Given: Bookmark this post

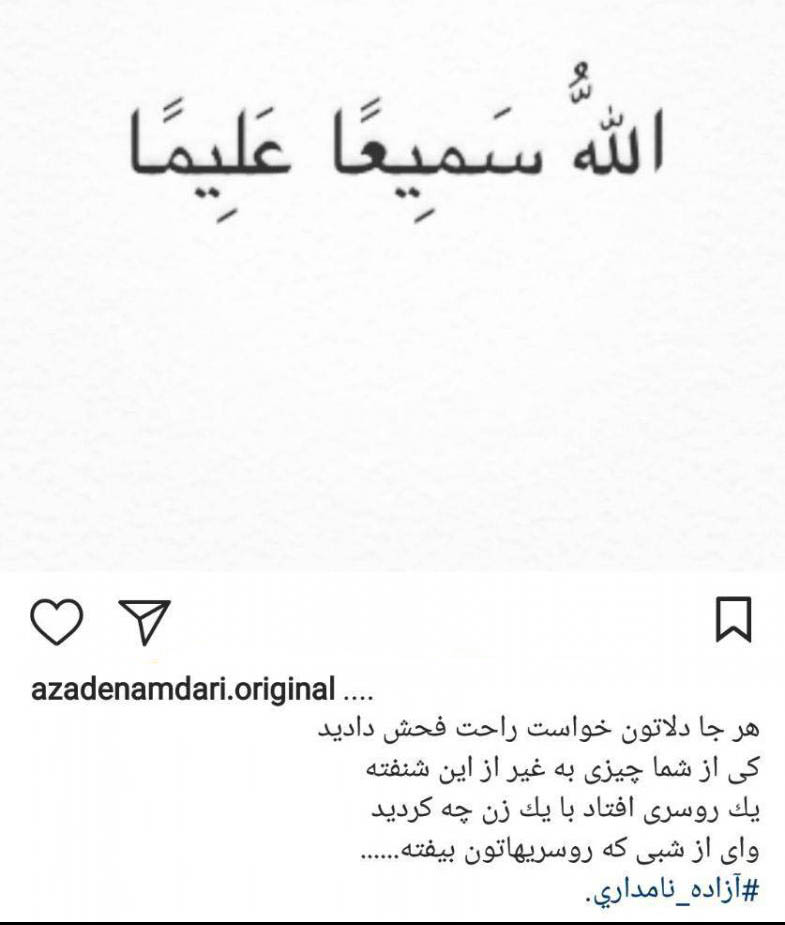Looking at the screenshot, I should tap(733, 619).
